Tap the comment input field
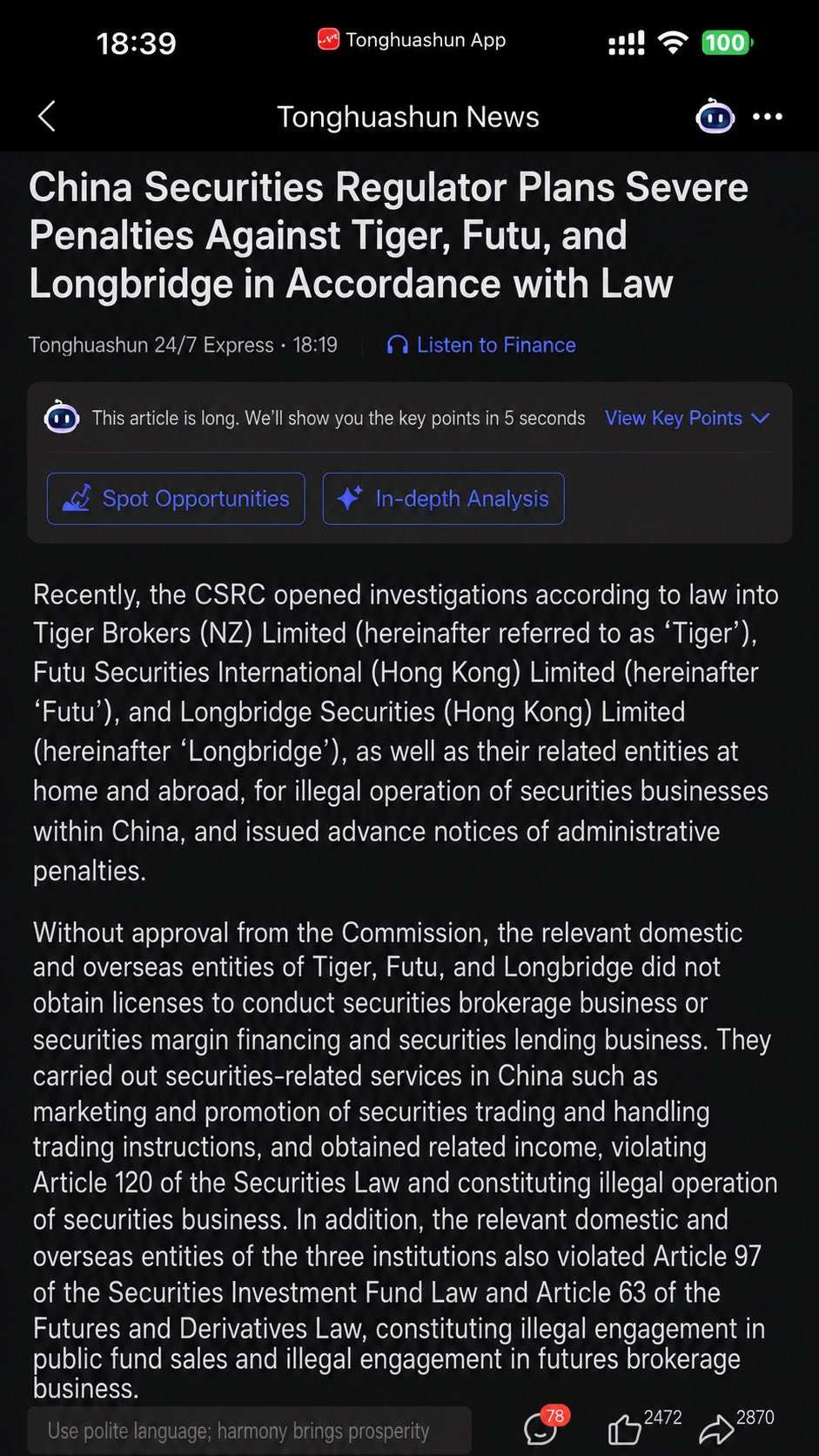The width and height of the screenshot is (819, 1456). [x=249, y=1431]
